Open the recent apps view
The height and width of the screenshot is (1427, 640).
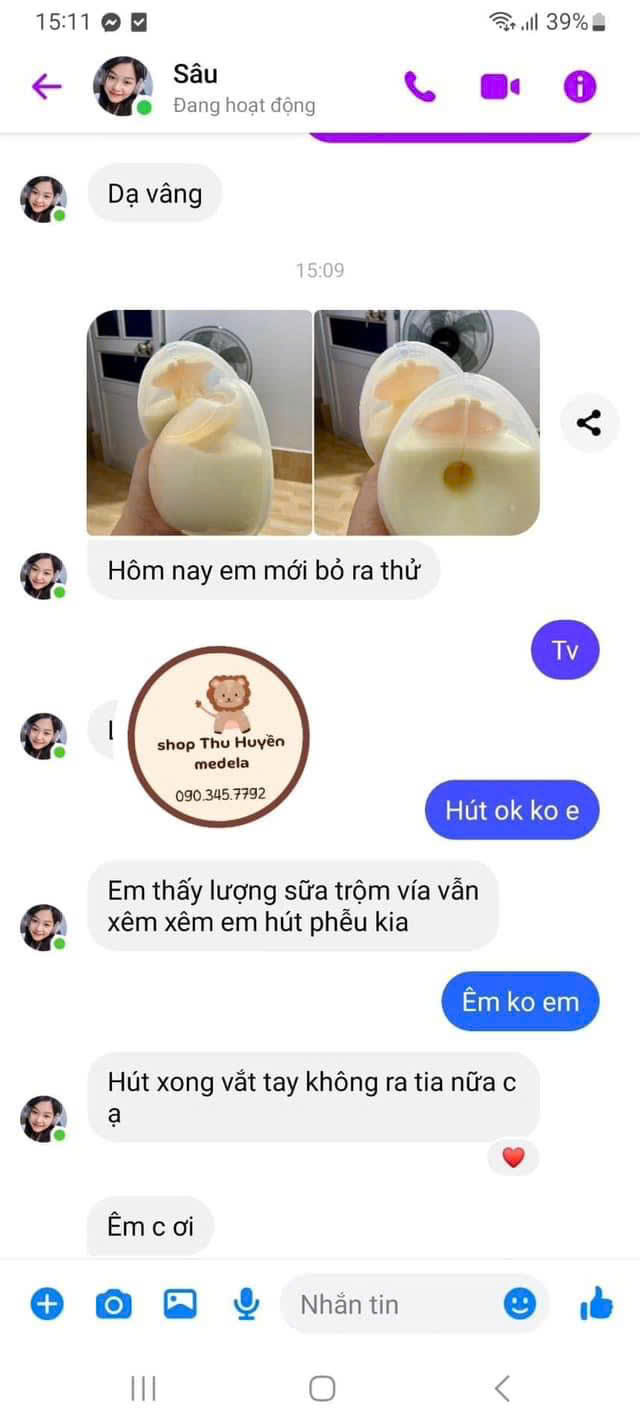pos(143,1388)
